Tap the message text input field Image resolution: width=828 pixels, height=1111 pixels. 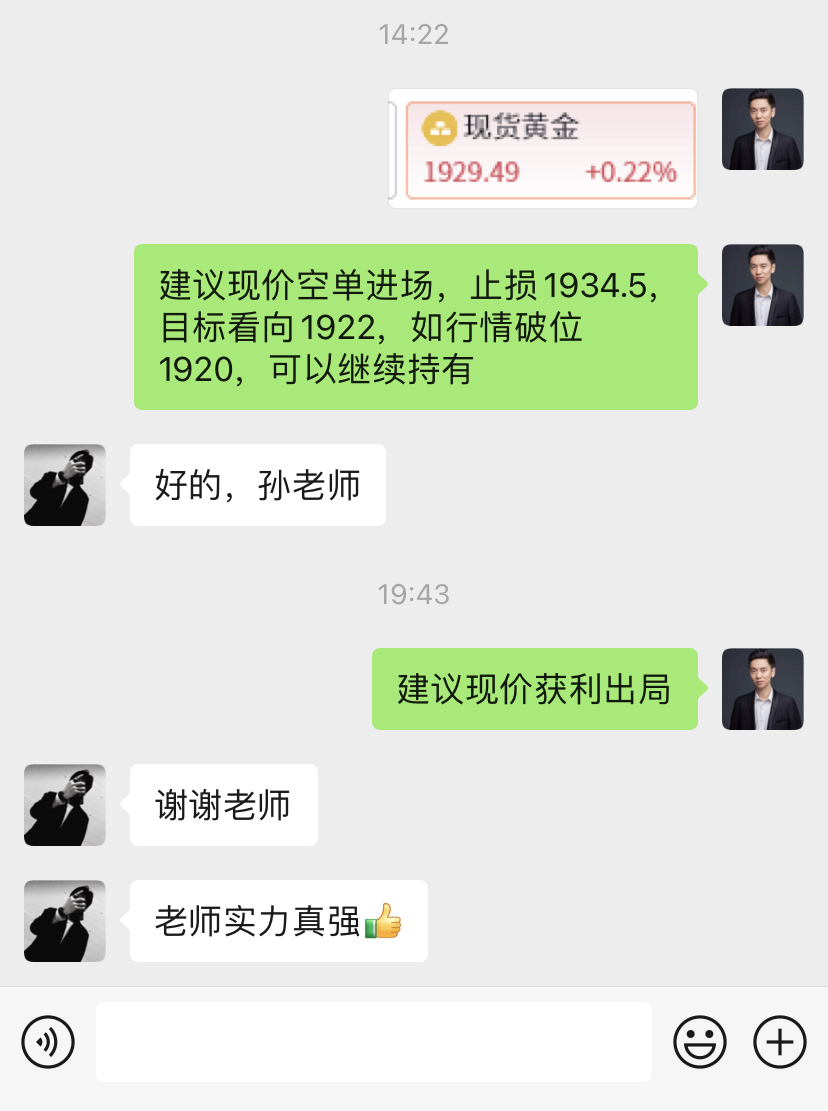[x=373, y=1042]
